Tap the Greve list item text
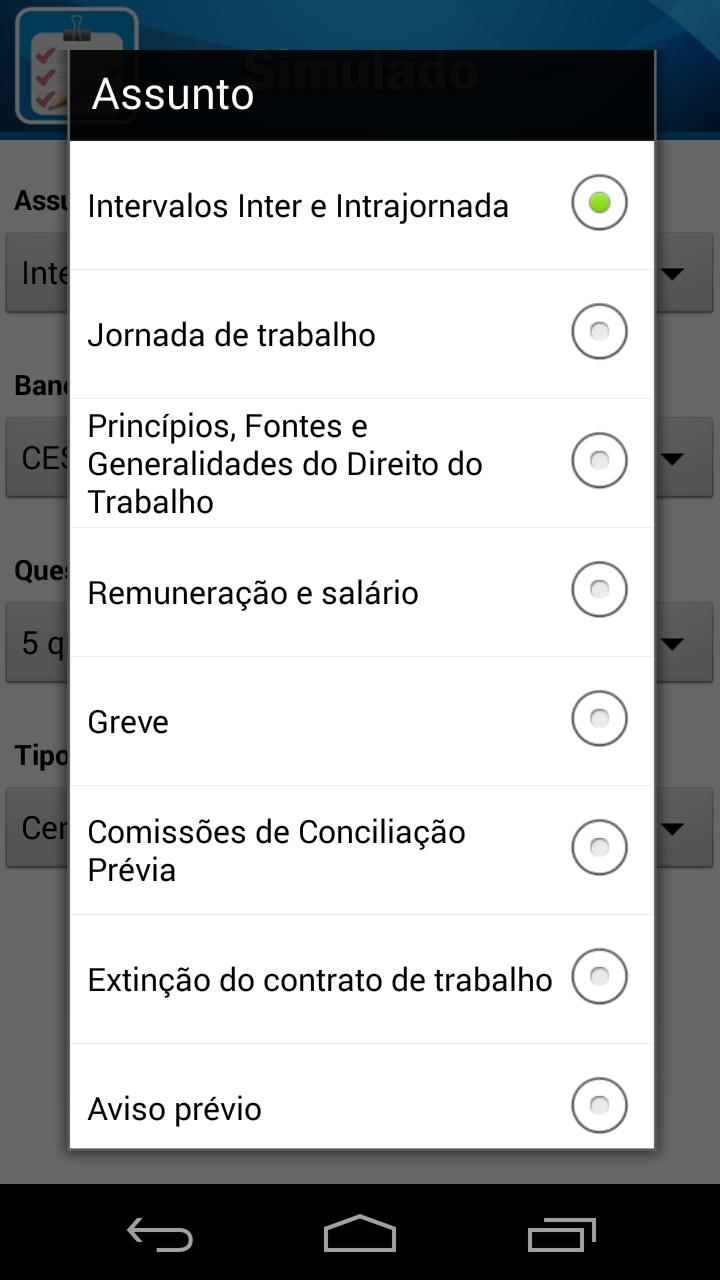The width and height of the screenshot is (720, 1280). (x=127, y=721)
